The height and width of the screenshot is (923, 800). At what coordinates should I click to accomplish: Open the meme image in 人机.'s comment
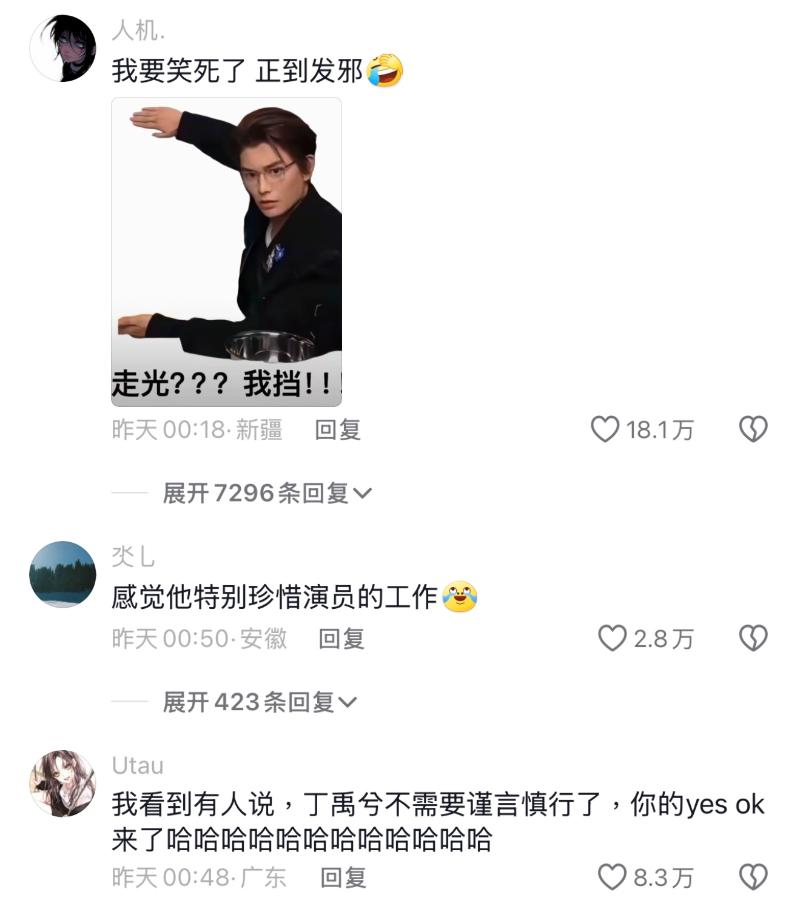(x=226, y=251)
